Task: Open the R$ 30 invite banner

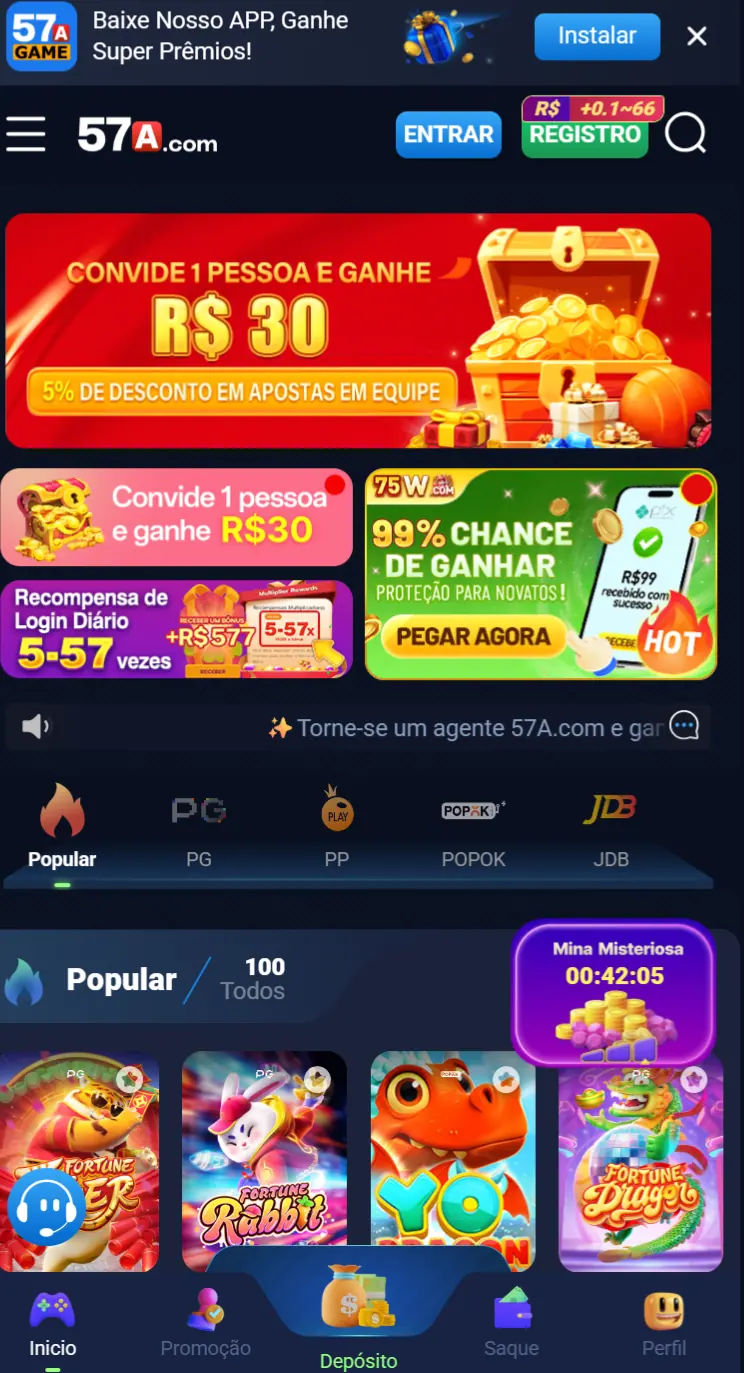Action: 358,330
